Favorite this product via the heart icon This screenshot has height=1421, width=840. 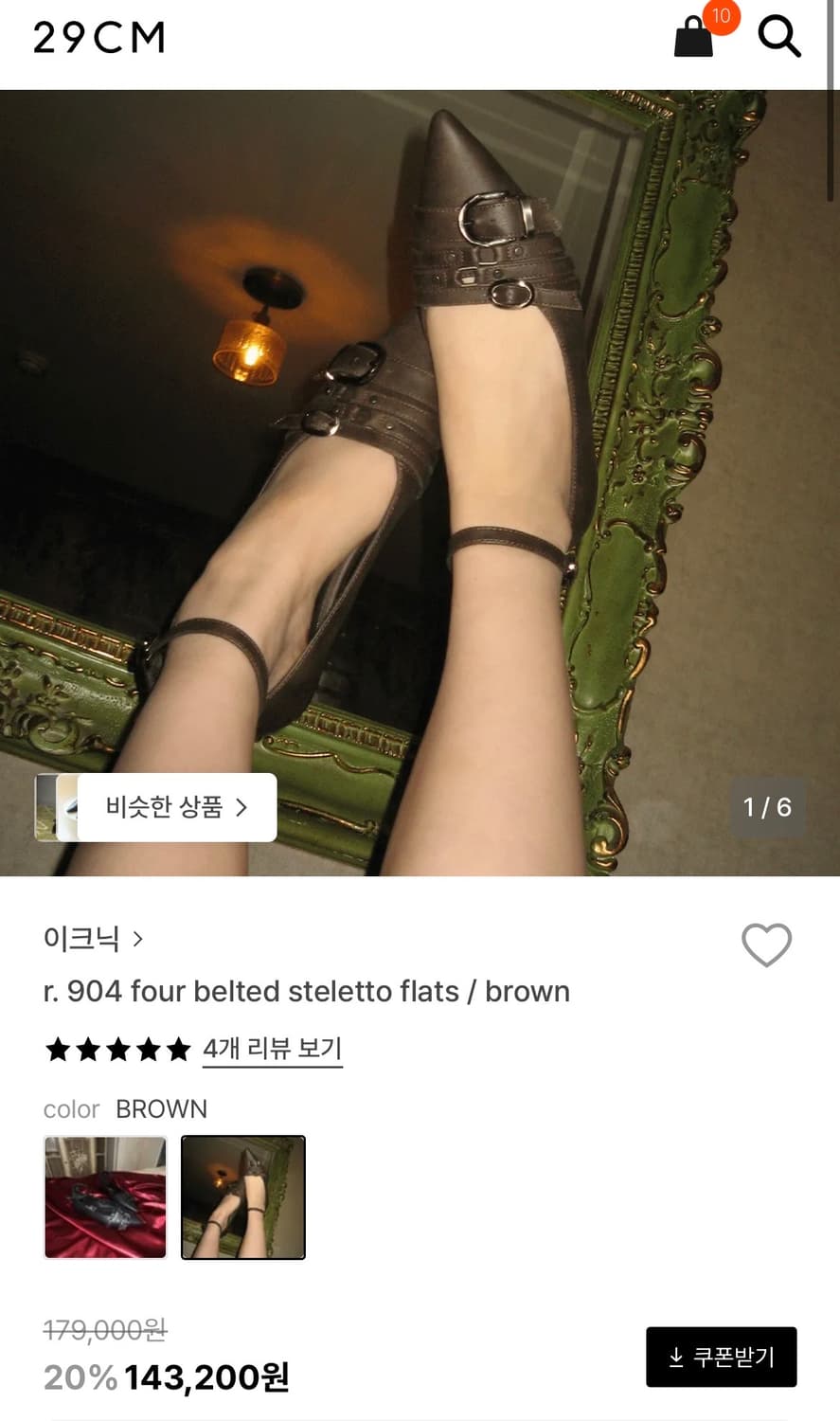click(x=766, y=944)
